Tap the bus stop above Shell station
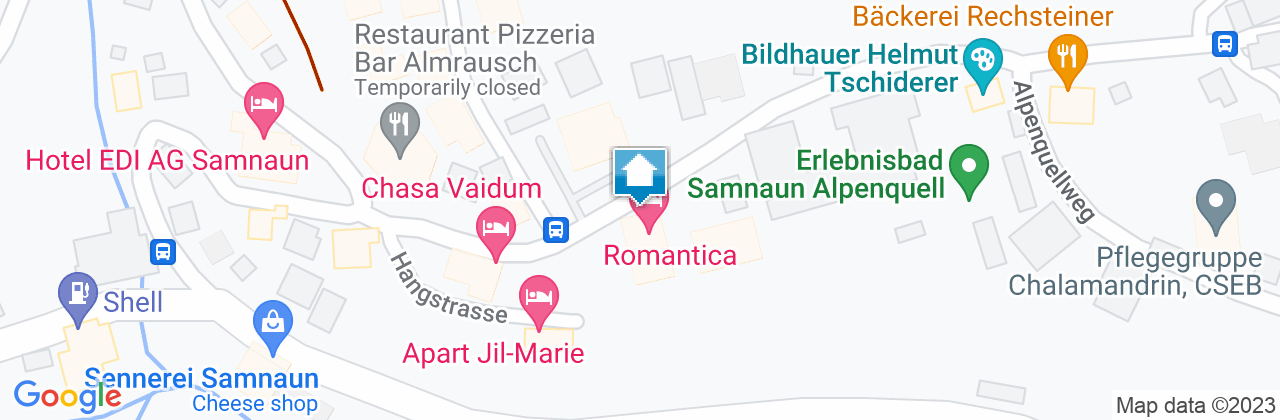Image resolution: width=1280 pixels, height=420 pixels. click(x=163, y=251)
